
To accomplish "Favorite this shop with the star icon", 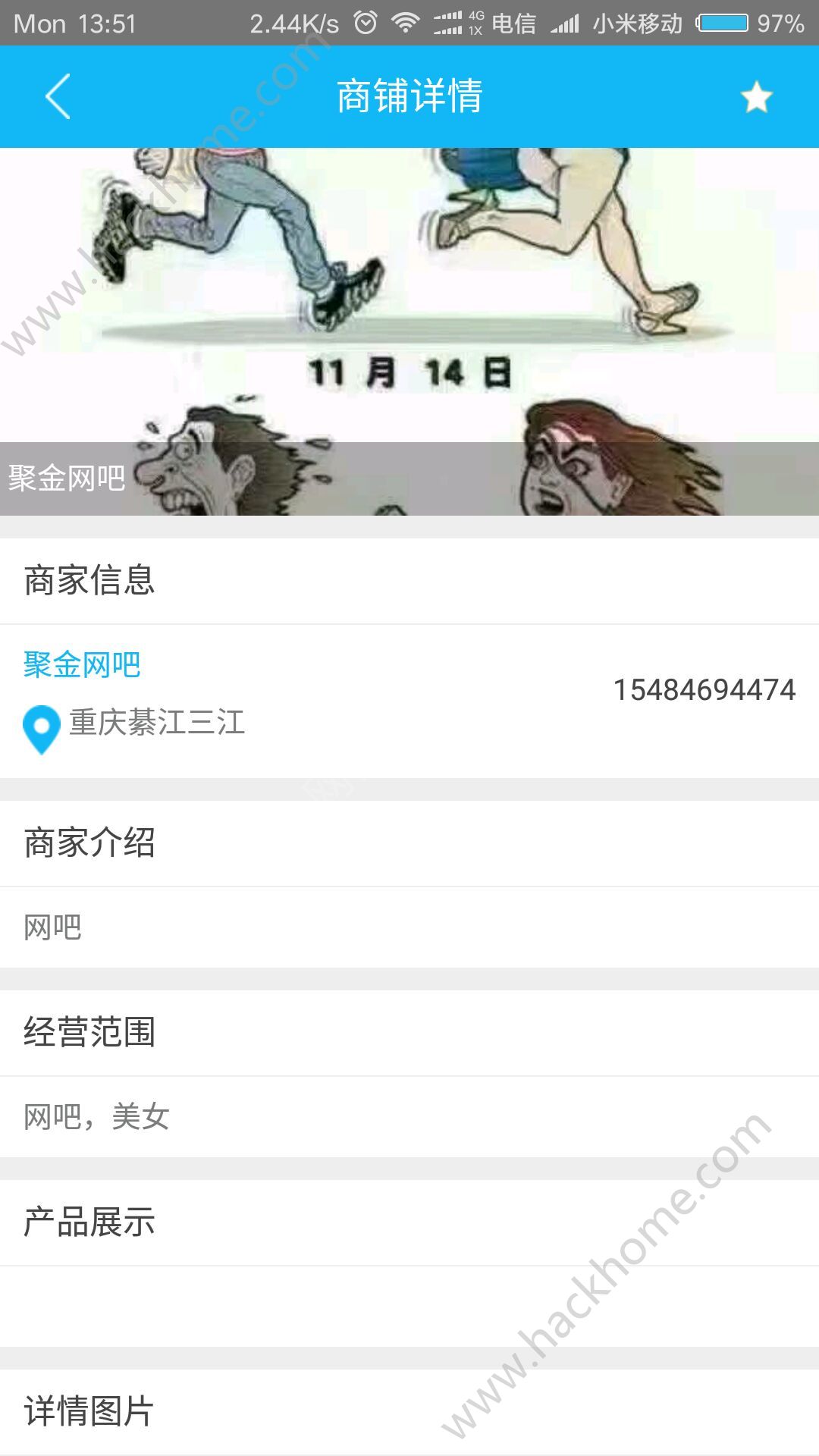I will tap(756, 98).
